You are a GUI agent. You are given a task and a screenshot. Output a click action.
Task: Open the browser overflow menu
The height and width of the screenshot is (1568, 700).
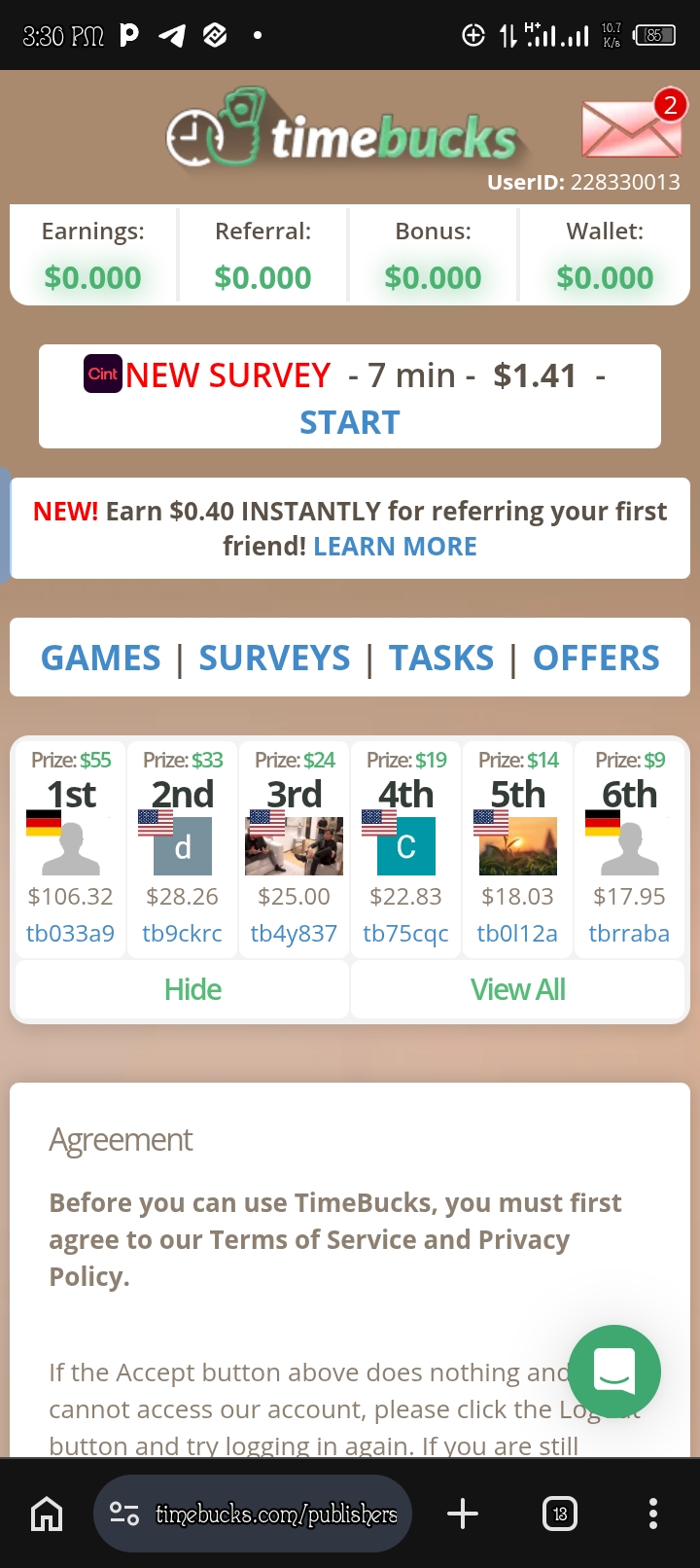(653, 1514)
